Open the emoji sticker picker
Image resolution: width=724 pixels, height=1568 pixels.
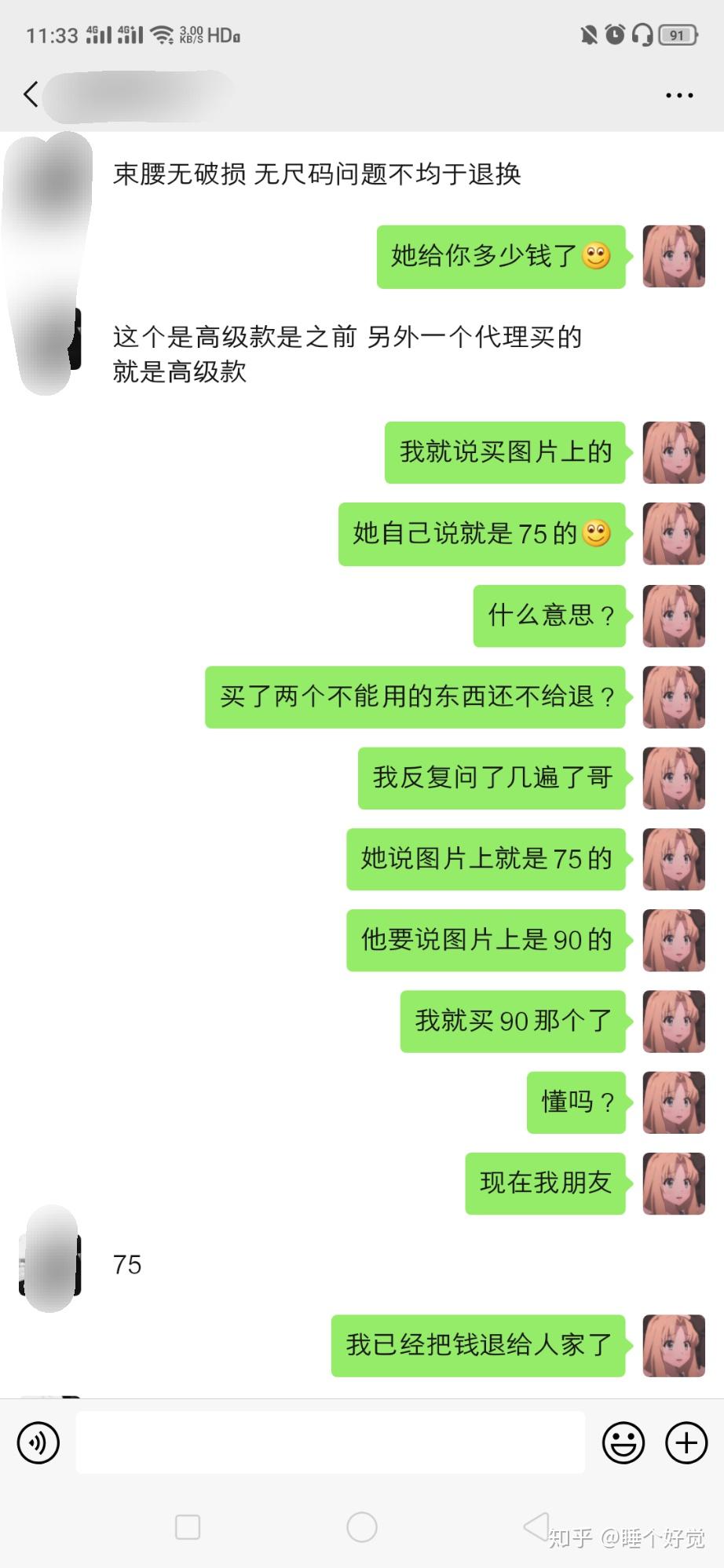623,1442
